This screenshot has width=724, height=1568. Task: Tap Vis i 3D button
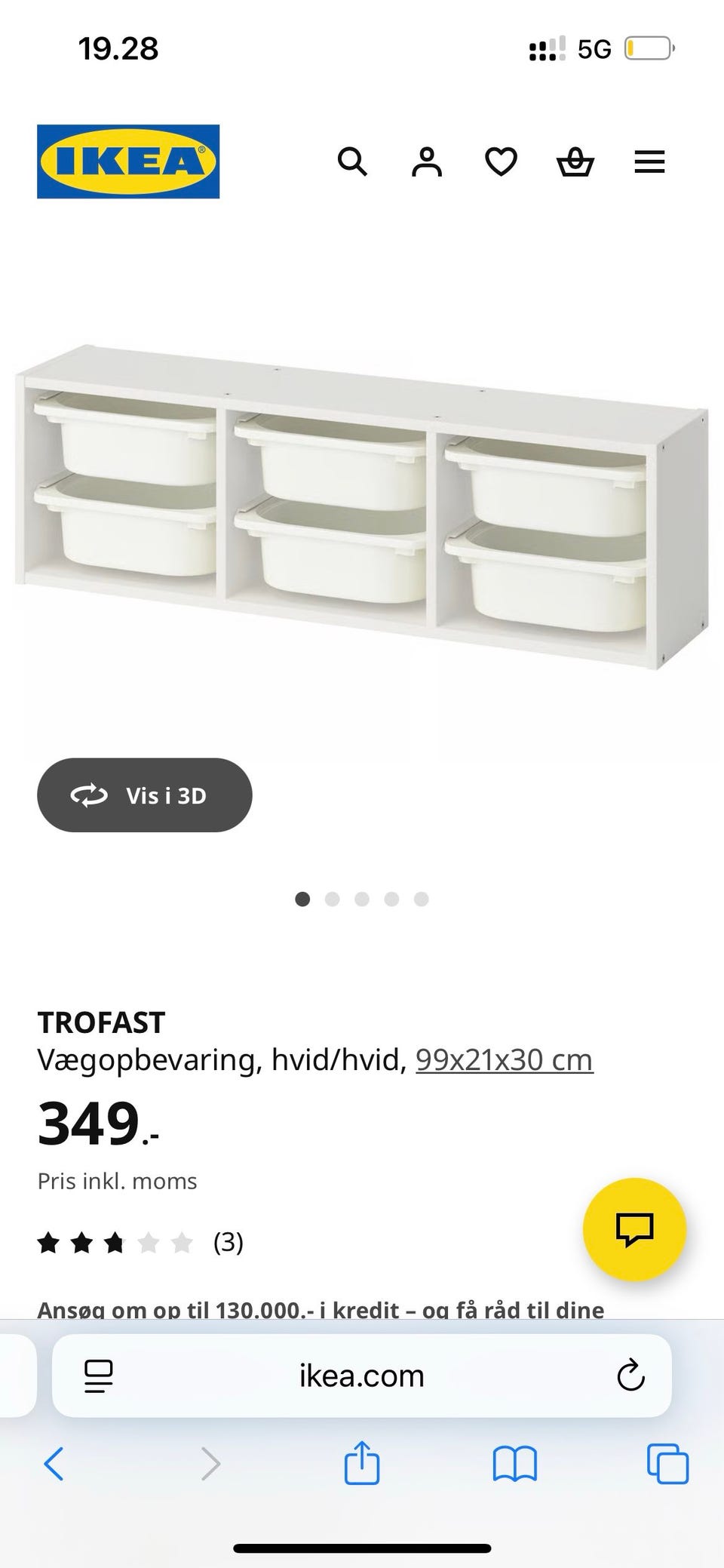(144, 795)
